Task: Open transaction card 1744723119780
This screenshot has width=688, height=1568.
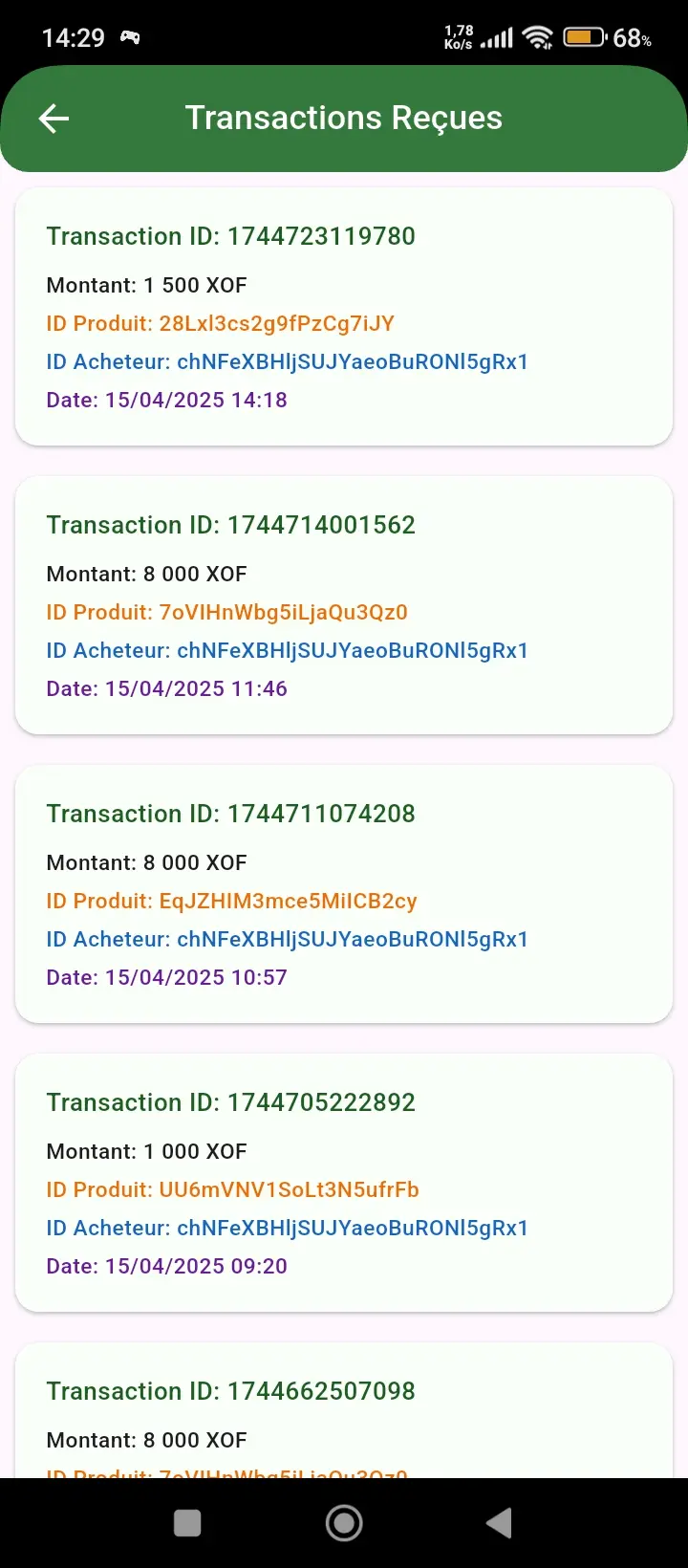Action: click(344, 316)
